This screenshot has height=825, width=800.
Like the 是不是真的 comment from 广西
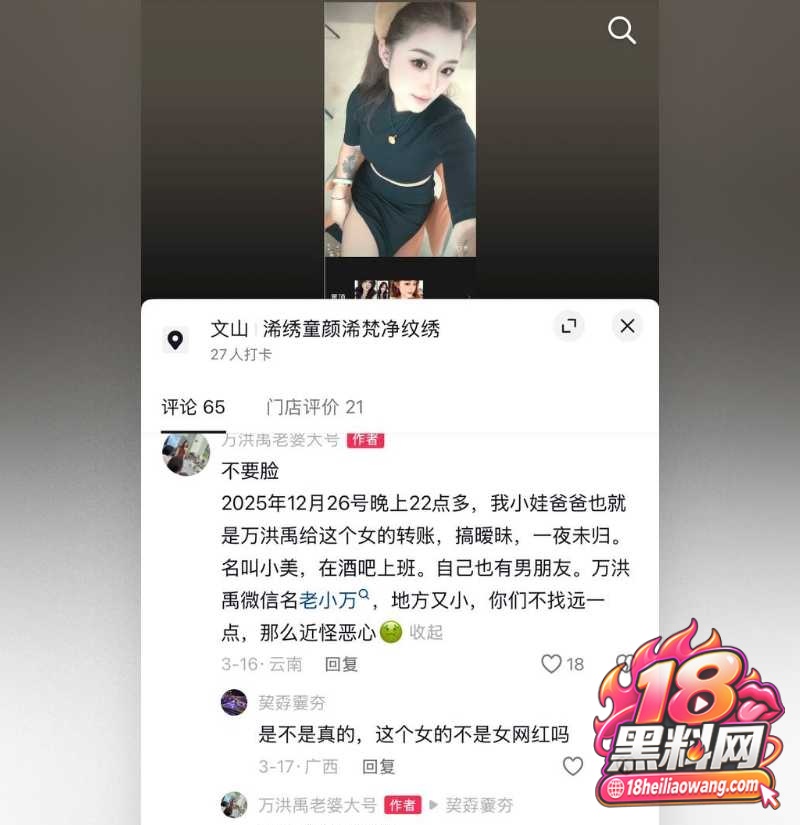pos(573,766)
